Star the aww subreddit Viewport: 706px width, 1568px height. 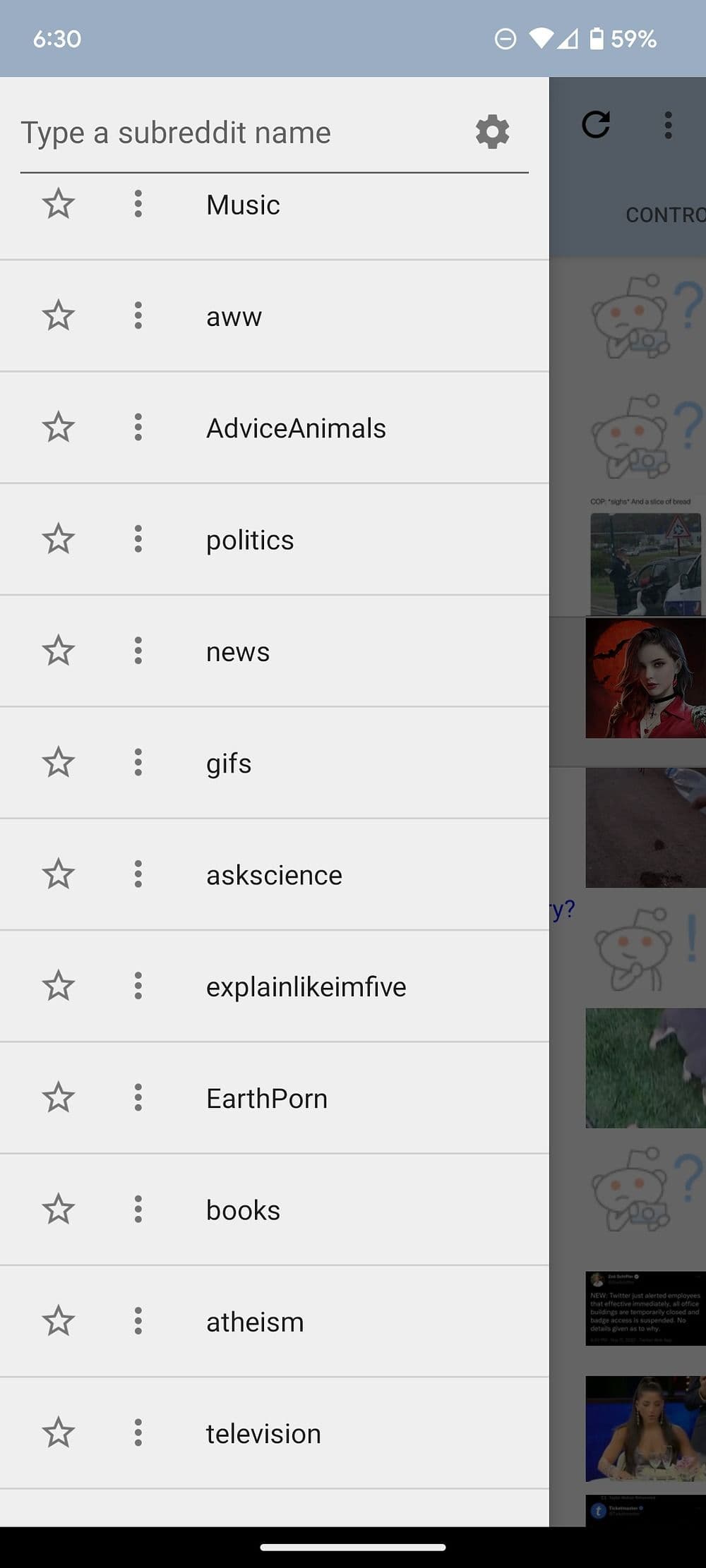pyautogui.click(x=59, y=316)
